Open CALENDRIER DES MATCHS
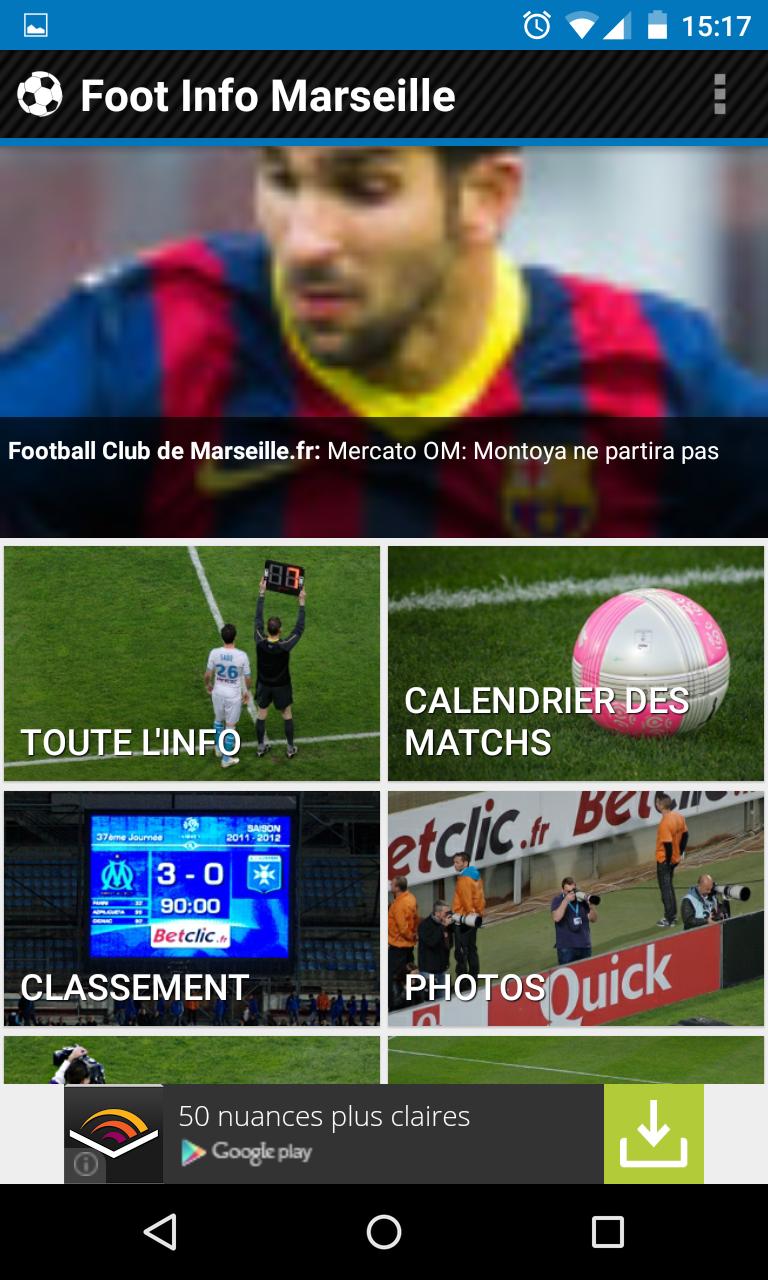Image resolution: width=768 pixels, height=1280 pixels. click(x=575, y=662)
